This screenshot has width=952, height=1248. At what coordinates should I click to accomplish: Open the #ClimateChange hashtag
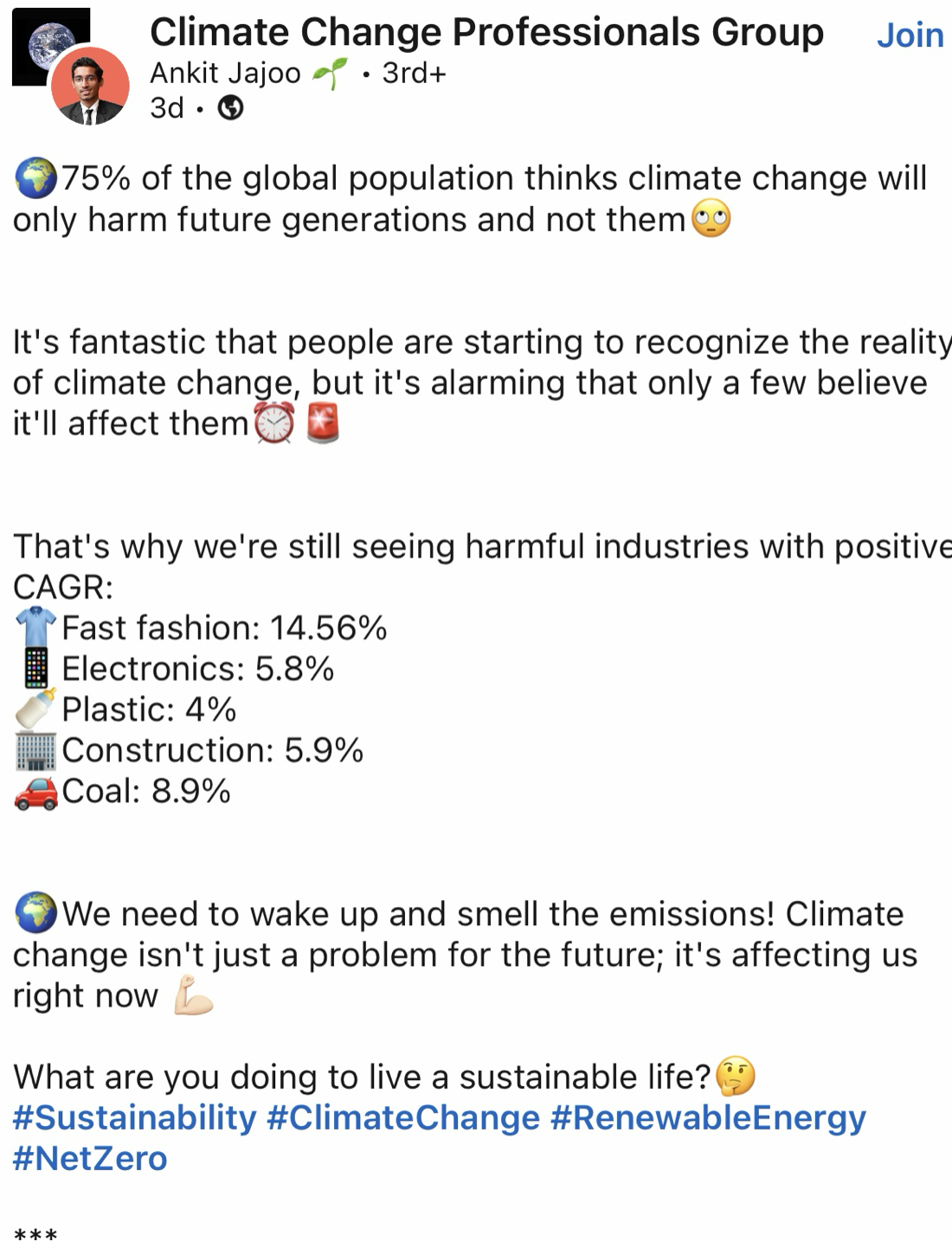pos(403,1117)
